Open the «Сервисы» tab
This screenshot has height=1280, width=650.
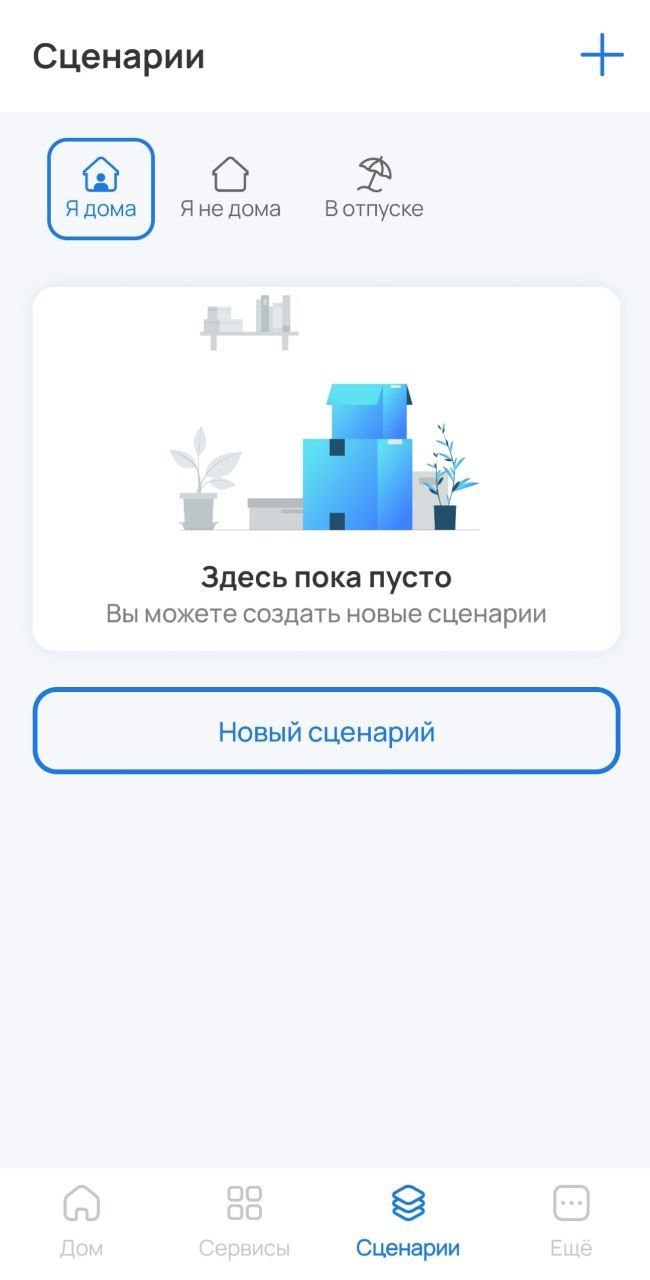click(x=244, y=1220)
